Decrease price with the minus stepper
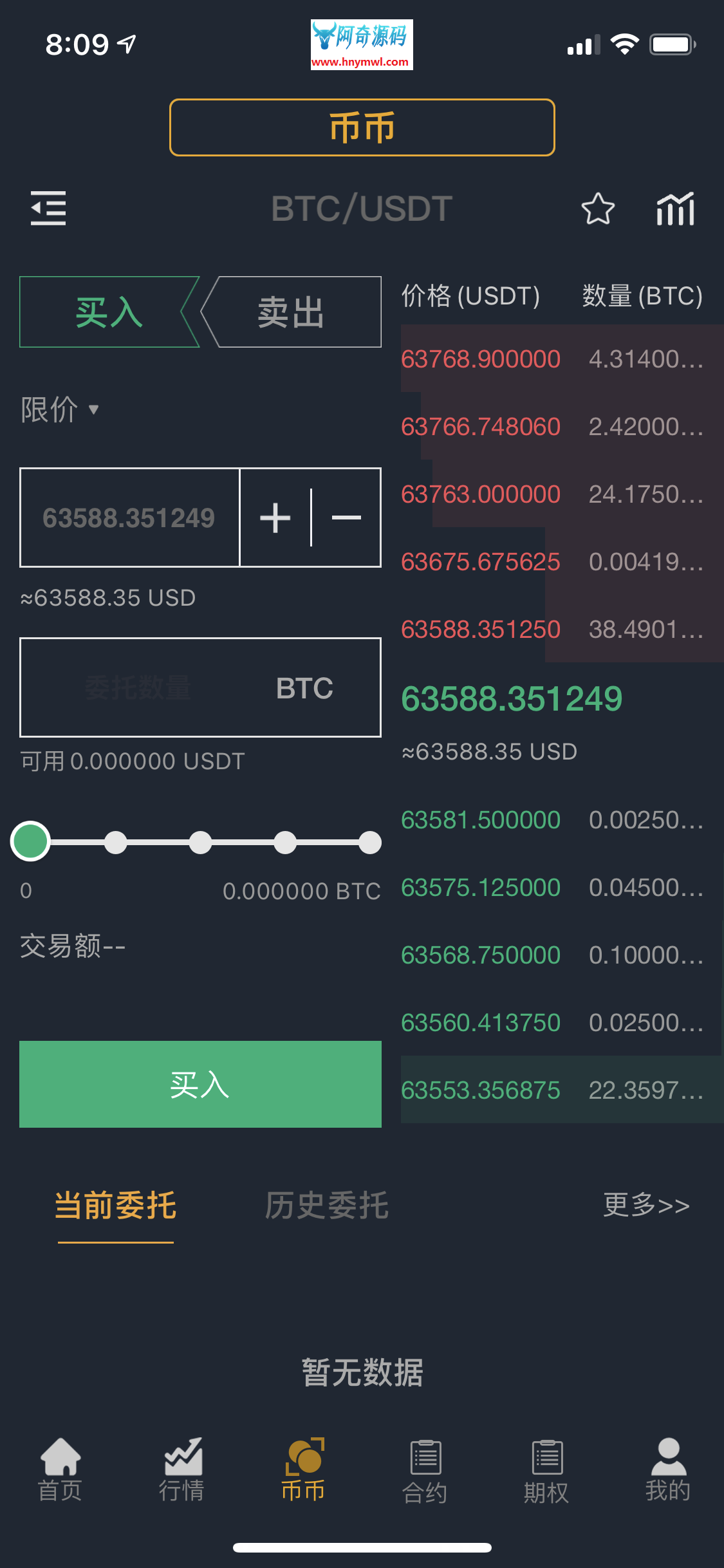Viewport: 724px width, 1568px height. [x=345, y=518]
